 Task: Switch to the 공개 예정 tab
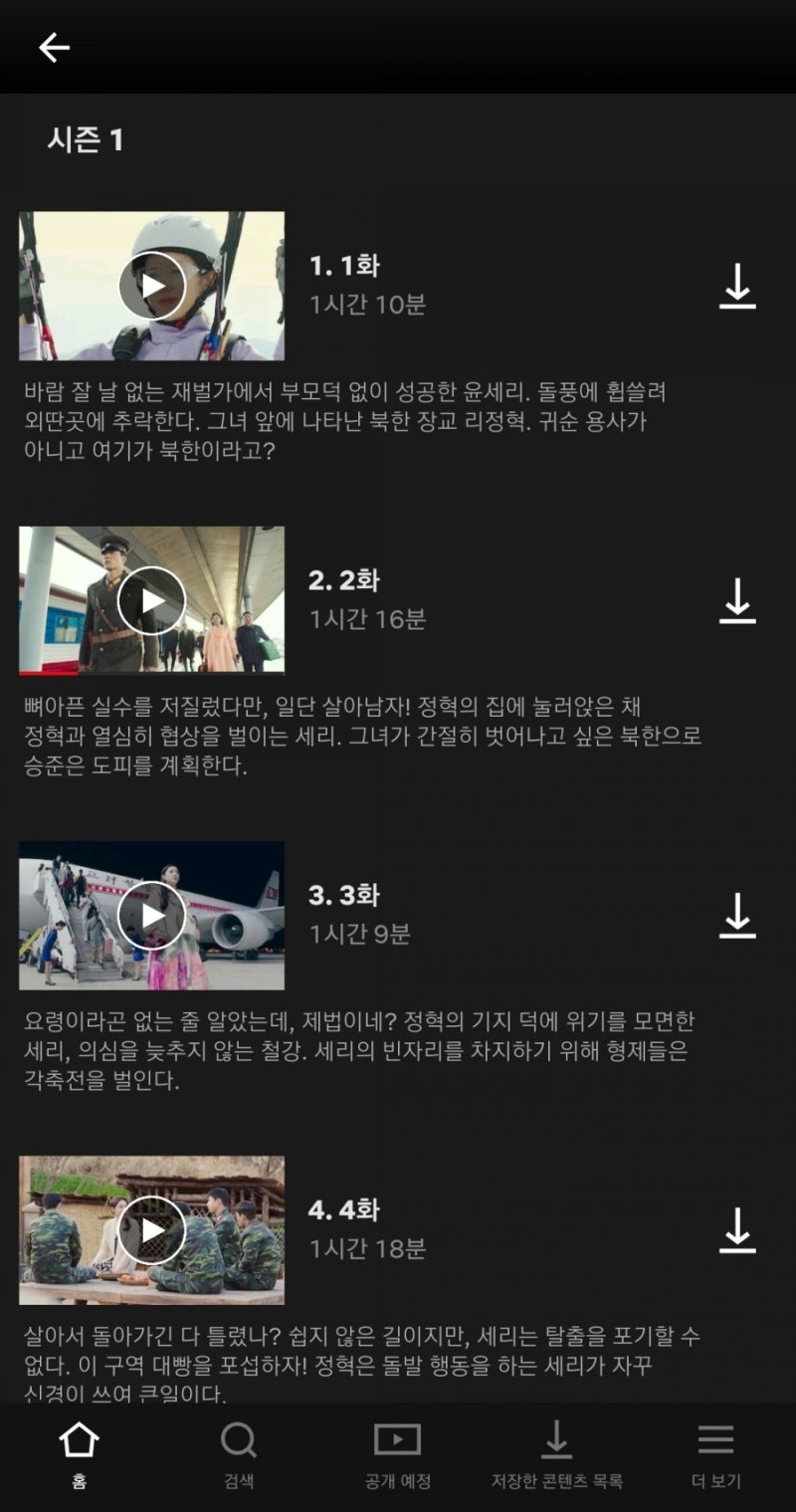(x=398, y=1454)
